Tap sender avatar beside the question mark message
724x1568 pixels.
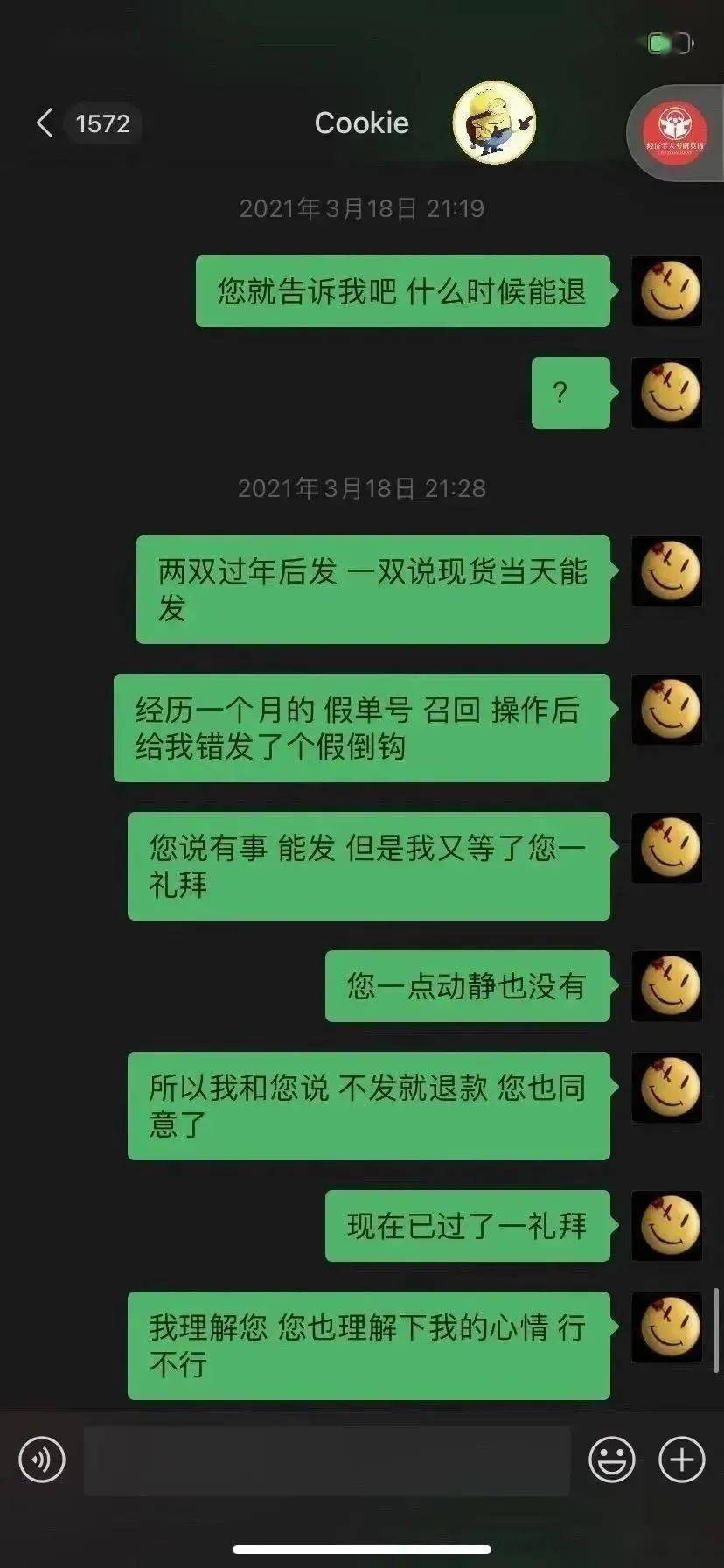pos(667,393)
